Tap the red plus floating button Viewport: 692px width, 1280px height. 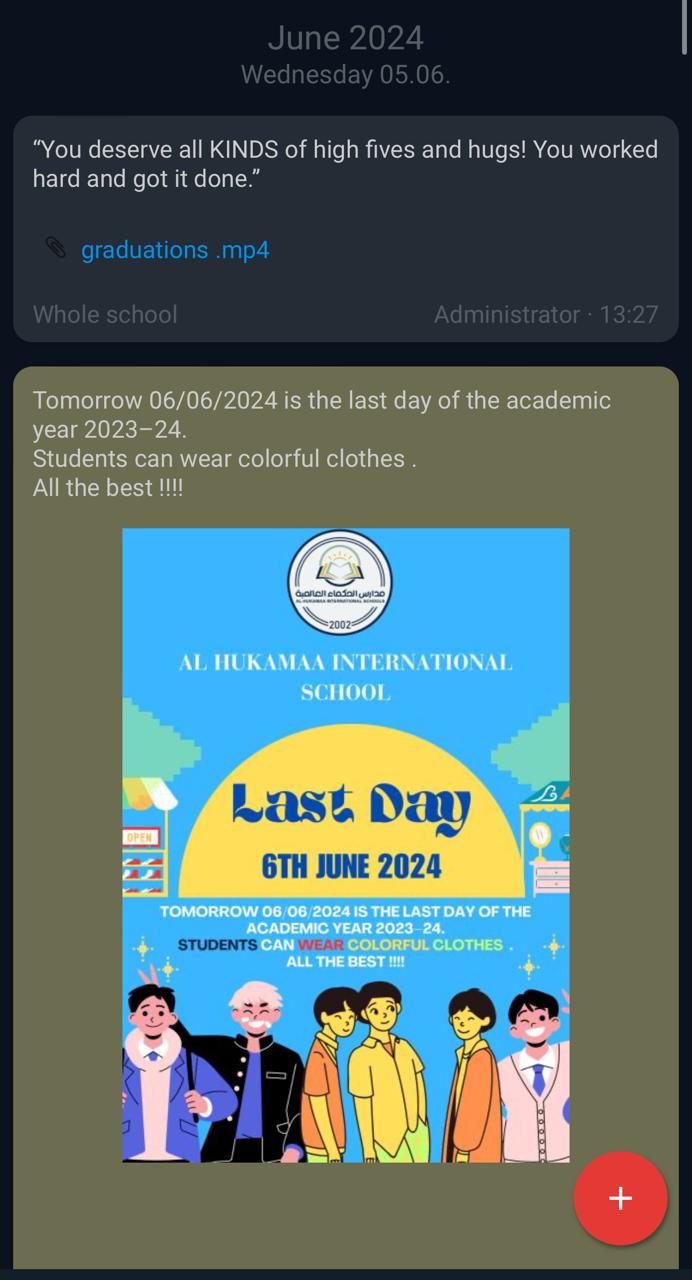(620, 1198)
